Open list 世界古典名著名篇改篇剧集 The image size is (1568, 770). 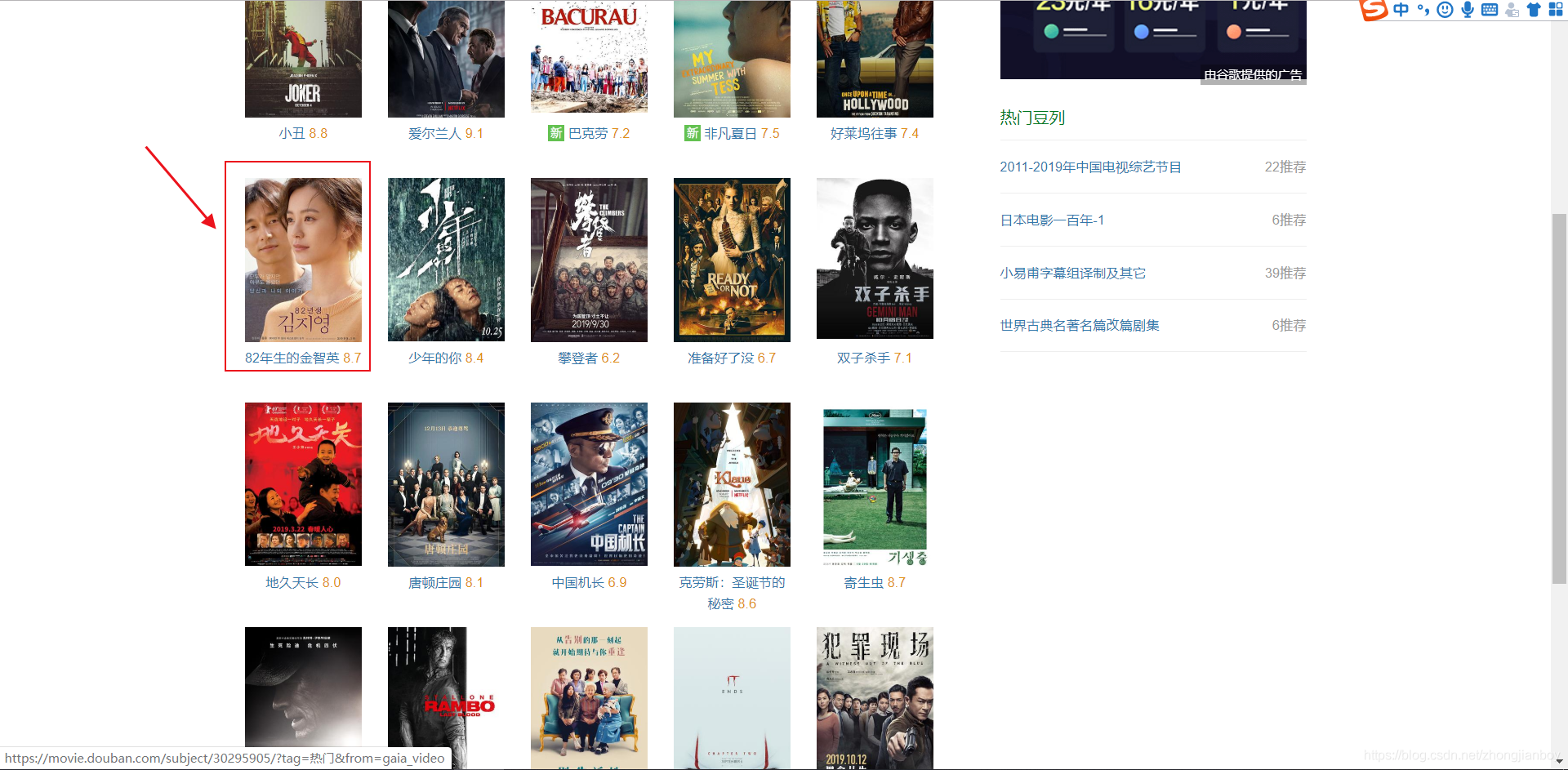tap(1080, 325)
